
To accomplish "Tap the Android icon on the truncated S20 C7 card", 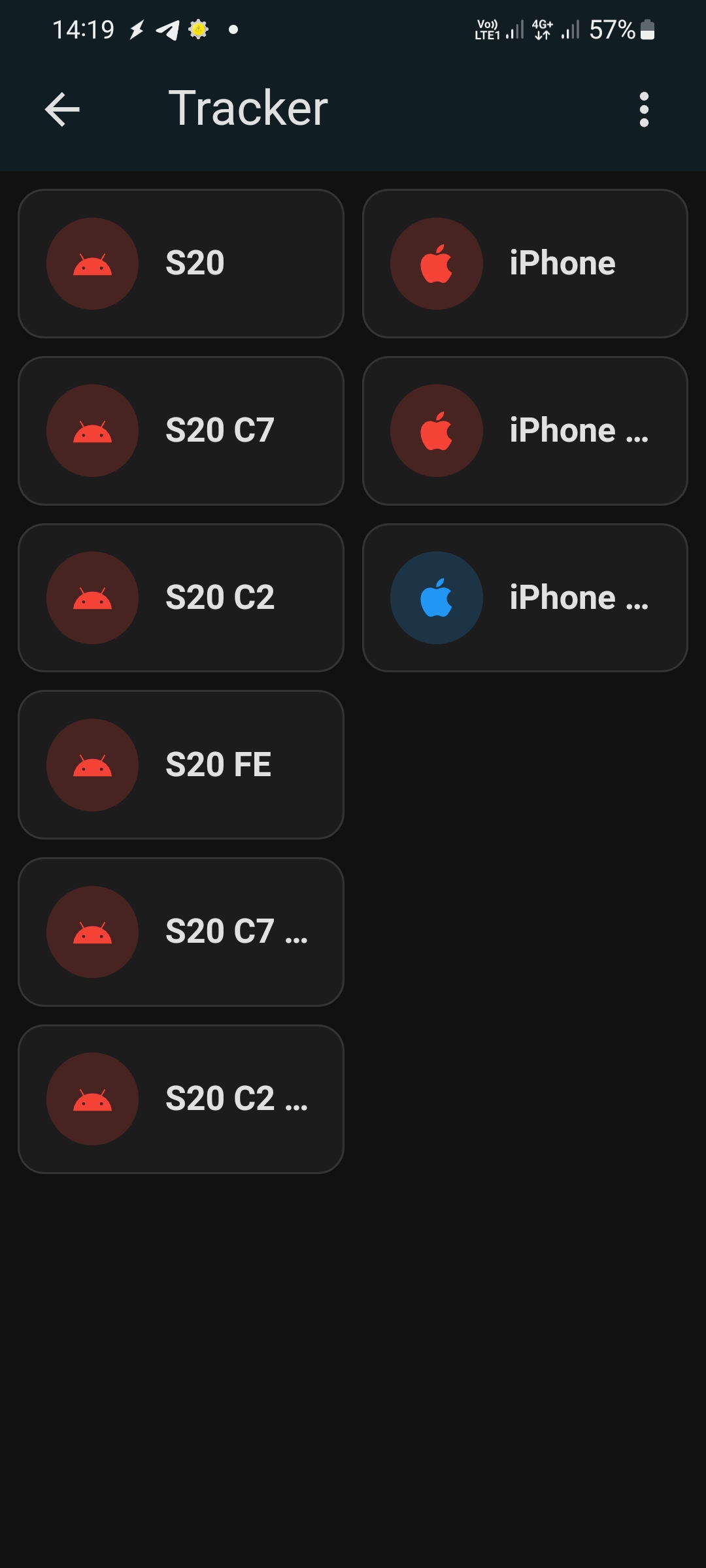I will [x=92, y=932].
